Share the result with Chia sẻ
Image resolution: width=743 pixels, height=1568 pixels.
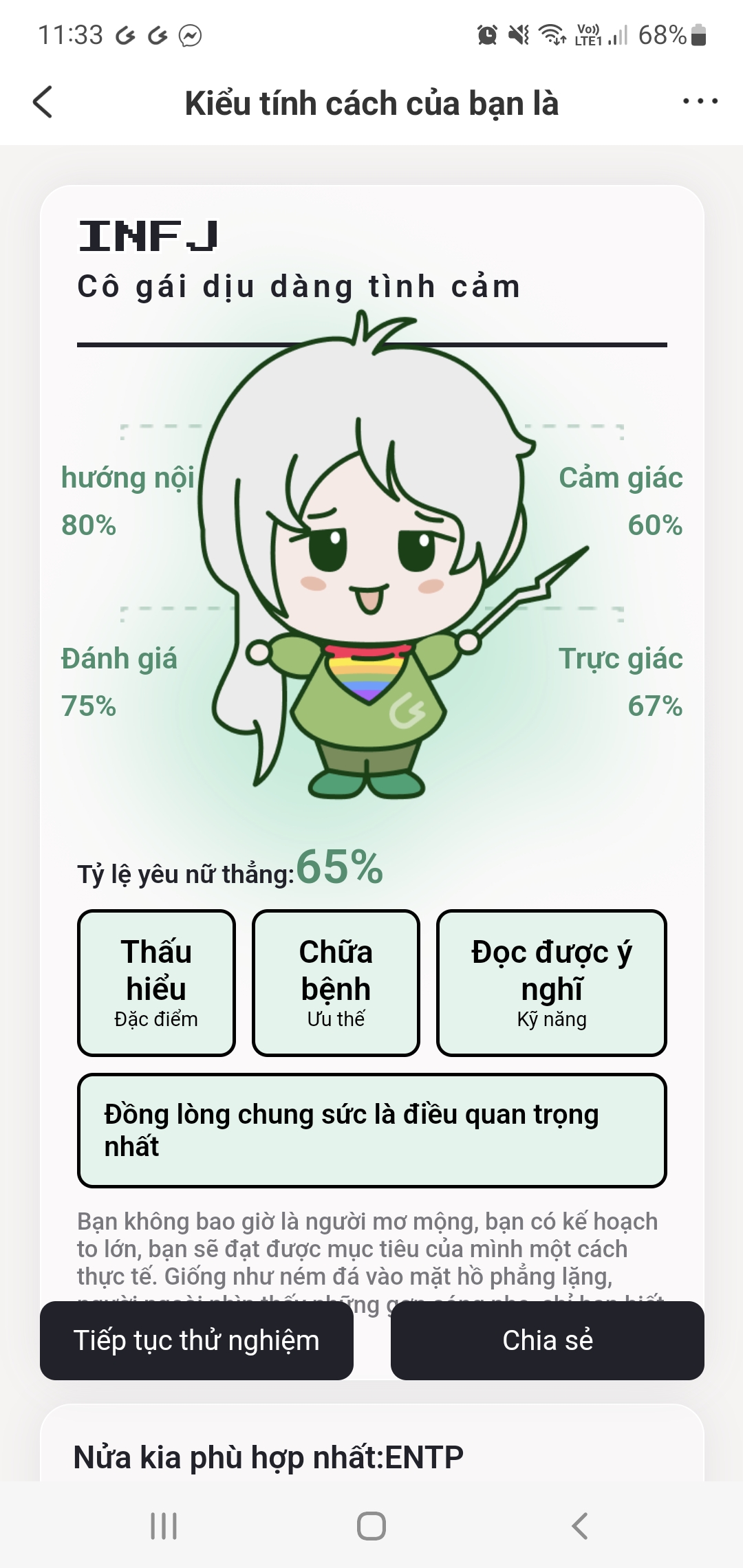click(548, 1340)
